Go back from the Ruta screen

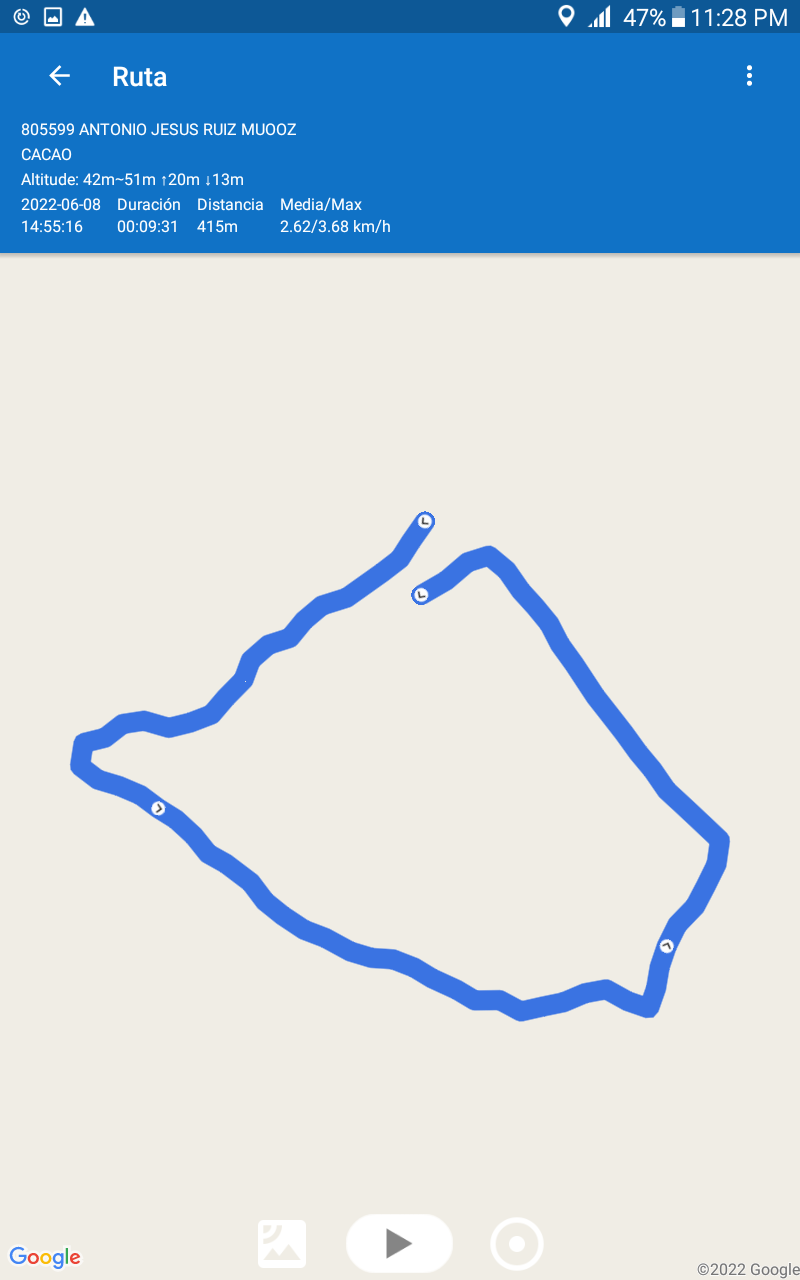[x=60, y=76]
